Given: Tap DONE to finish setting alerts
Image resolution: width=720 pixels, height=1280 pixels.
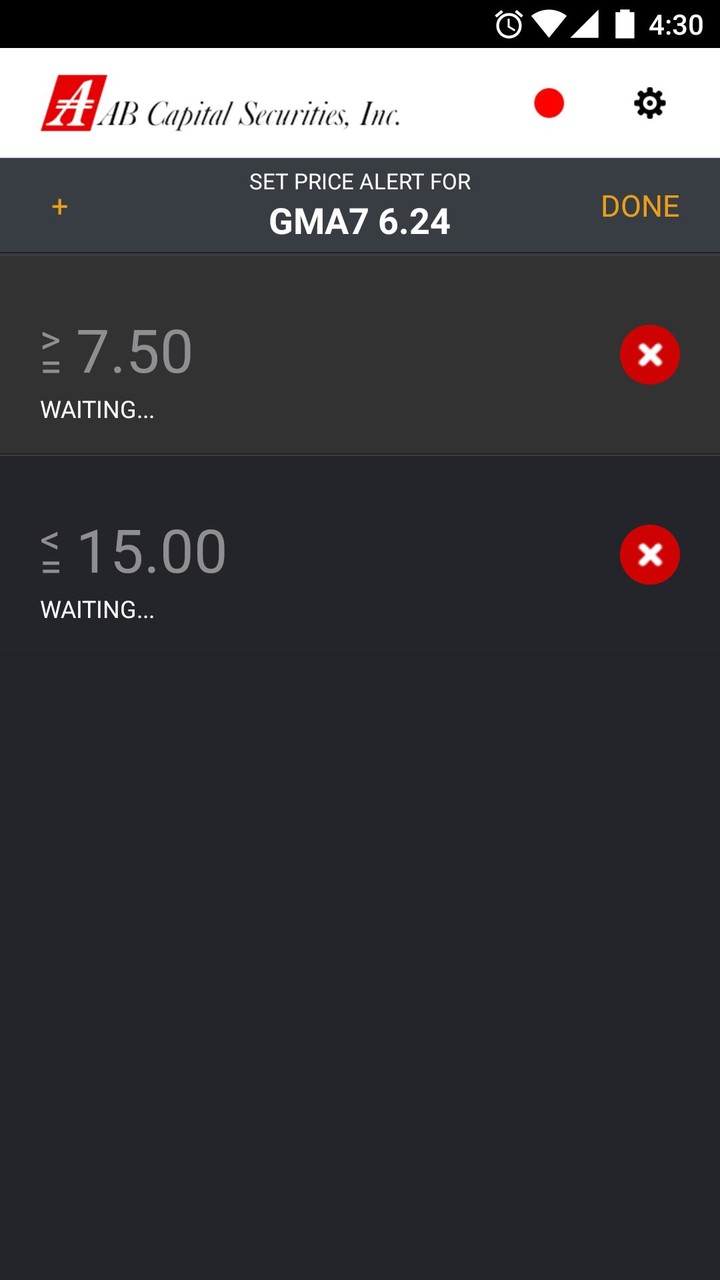Looking at the screenshot, I should click(640, 206).
